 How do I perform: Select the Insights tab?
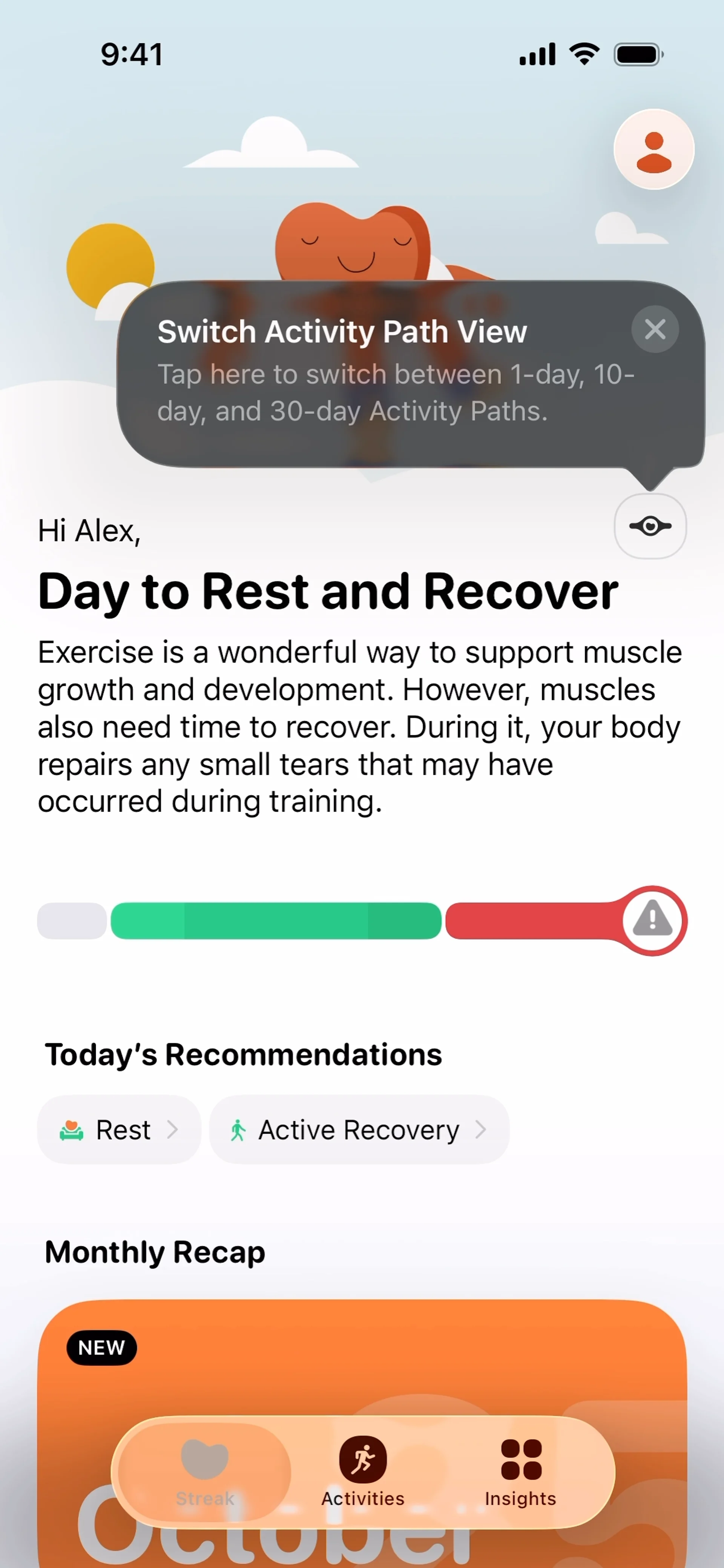pyautogui.click(x=521, y=1472)
